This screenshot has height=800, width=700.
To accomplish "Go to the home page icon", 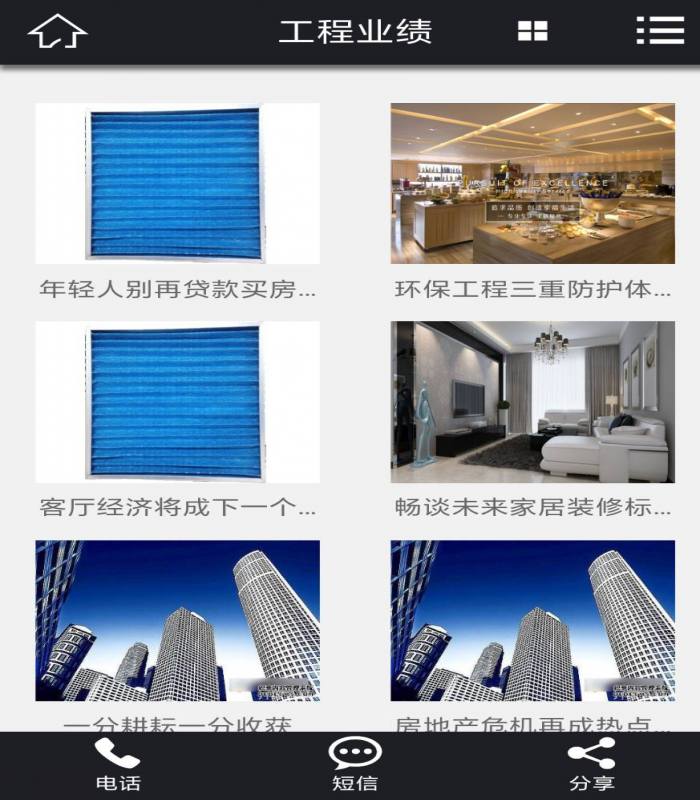I will 57,32.
